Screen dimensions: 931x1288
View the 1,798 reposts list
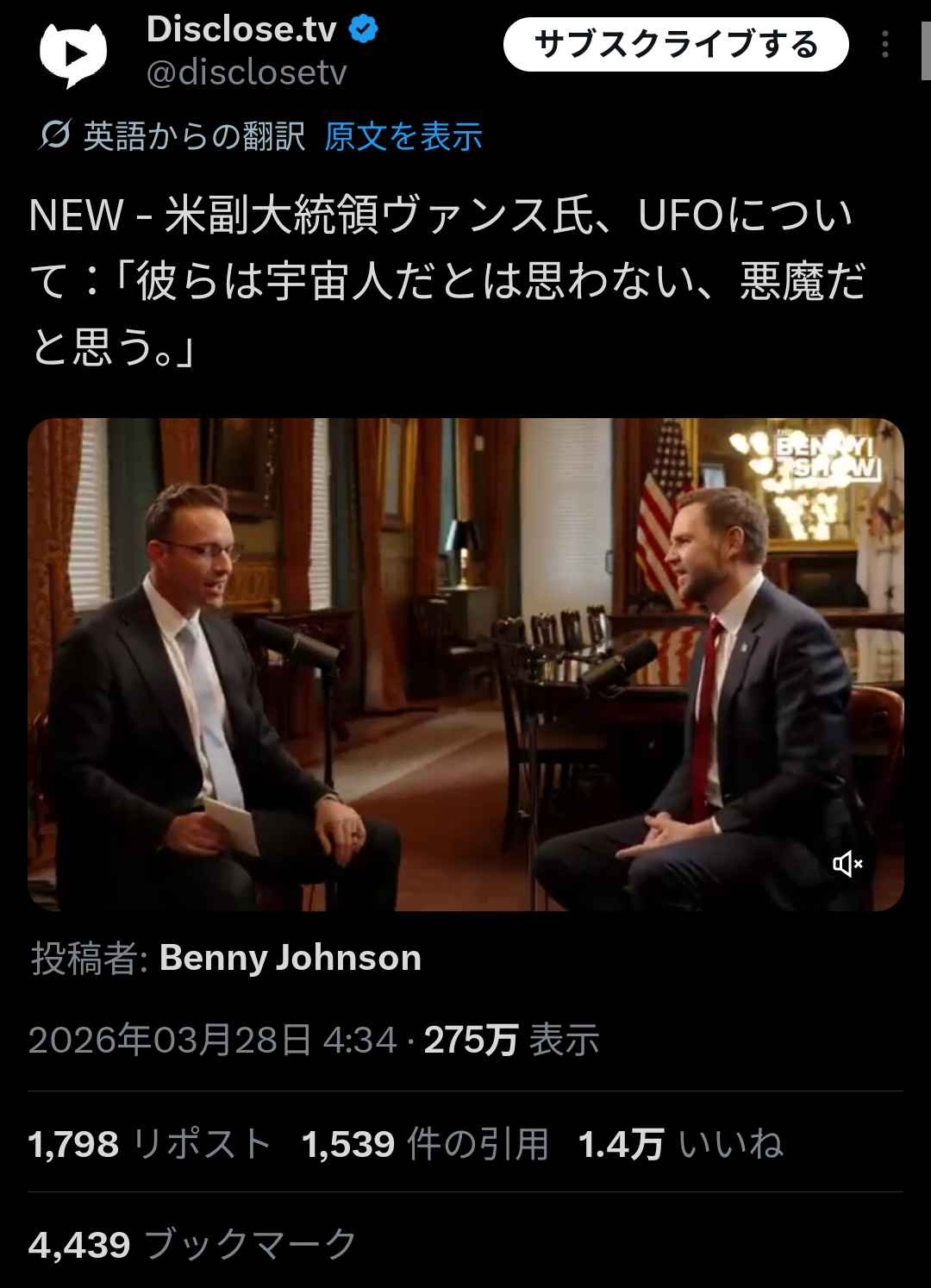(x=150, y=1145)
